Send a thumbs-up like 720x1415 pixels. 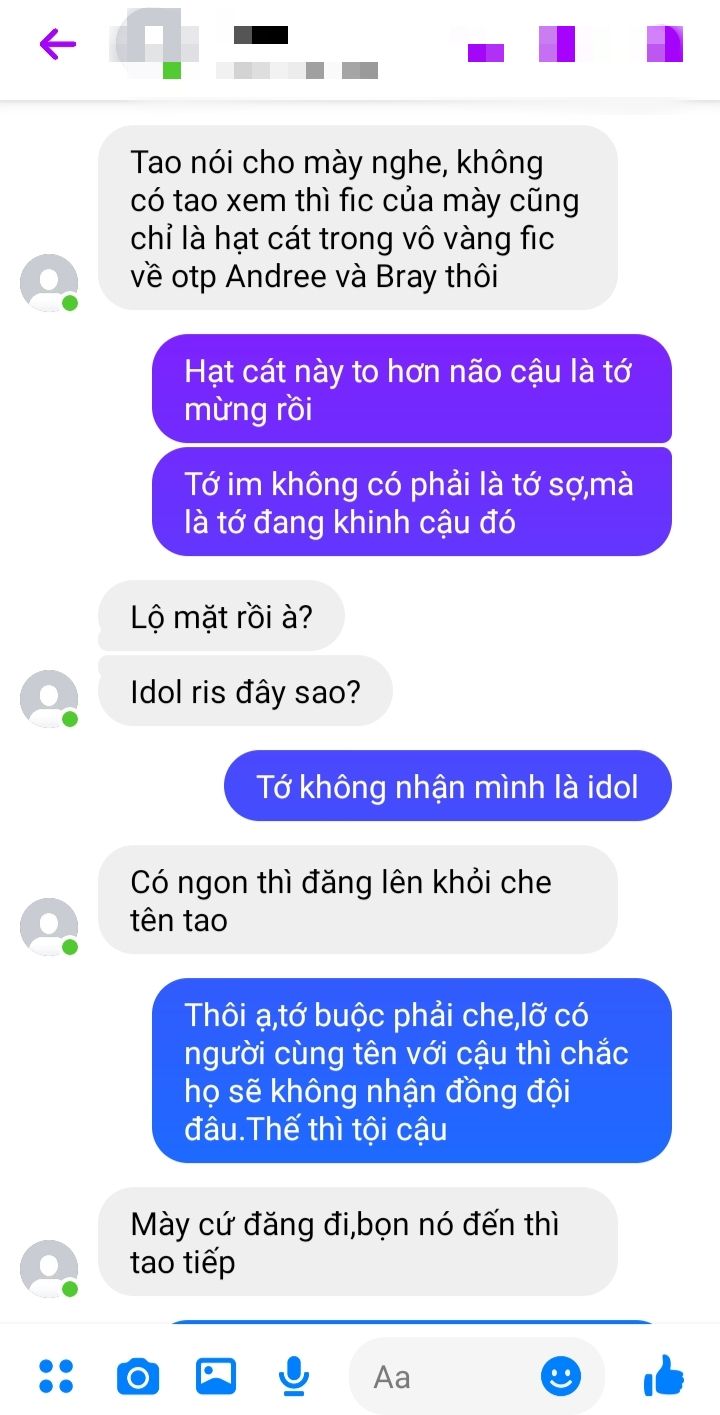[x=664, y=1376]
